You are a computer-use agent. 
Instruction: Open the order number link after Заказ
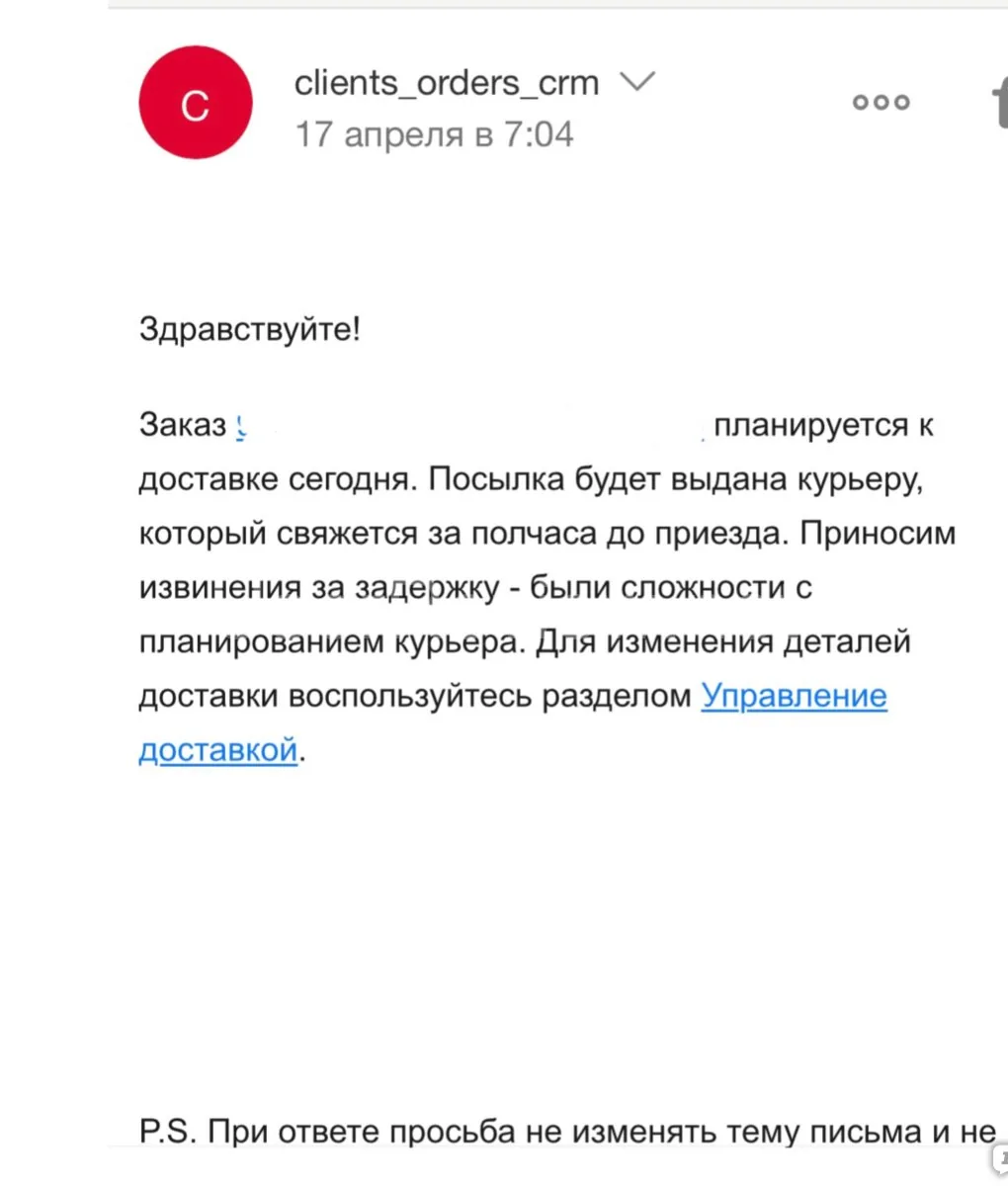[243, 426]
